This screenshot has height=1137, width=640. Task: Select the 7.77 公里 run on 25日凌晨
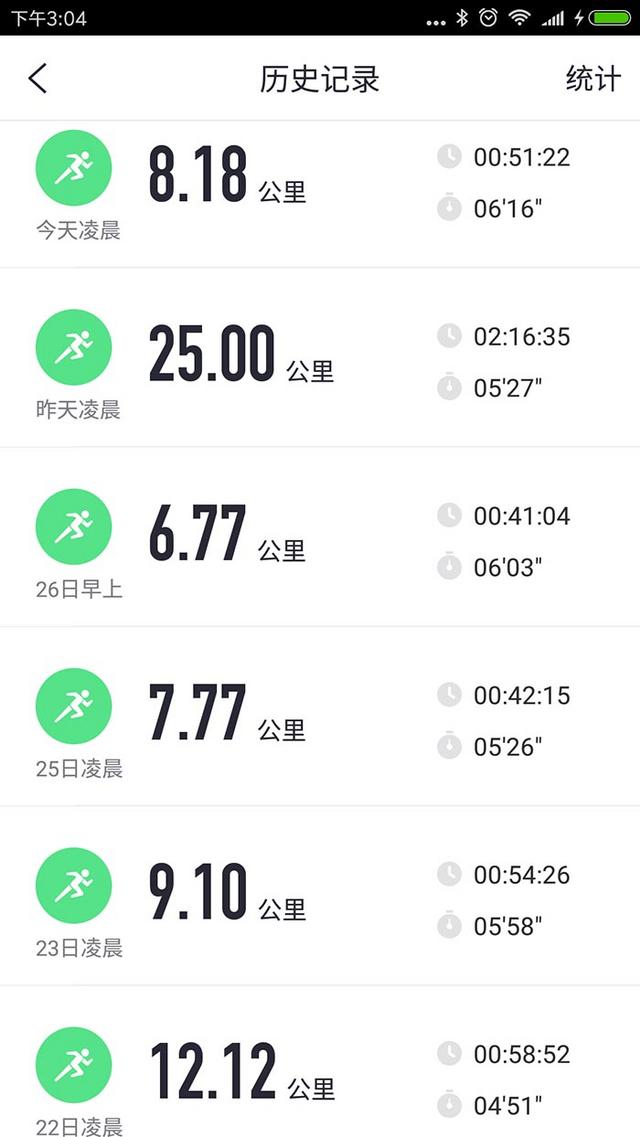point(320,716)
